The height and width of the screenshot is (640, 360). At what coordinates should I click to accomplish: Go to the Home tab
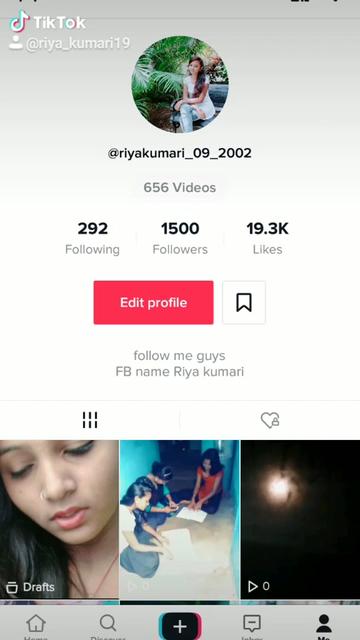36,627
